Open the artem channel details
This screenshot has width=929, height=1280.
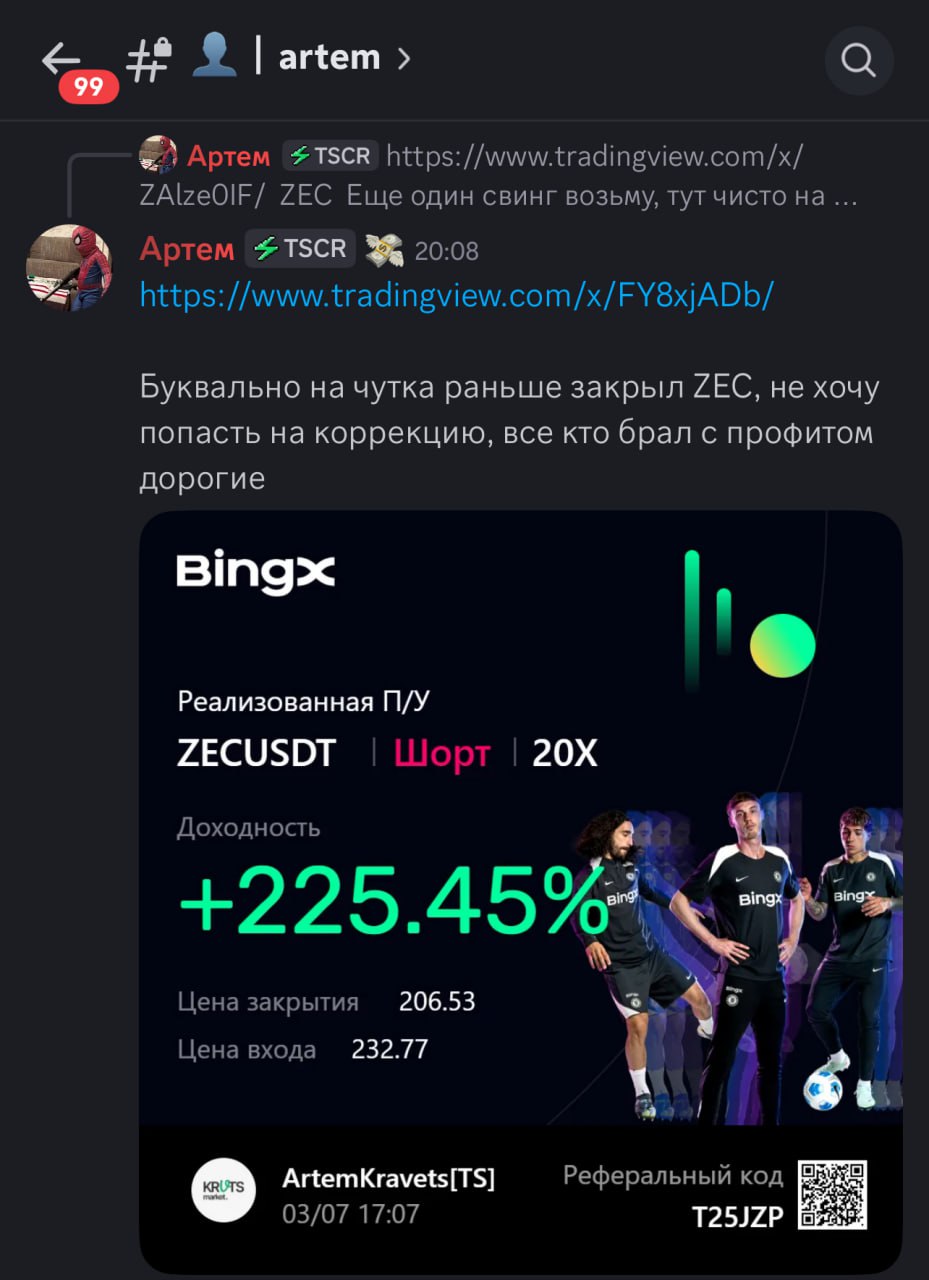click(330, 58)
